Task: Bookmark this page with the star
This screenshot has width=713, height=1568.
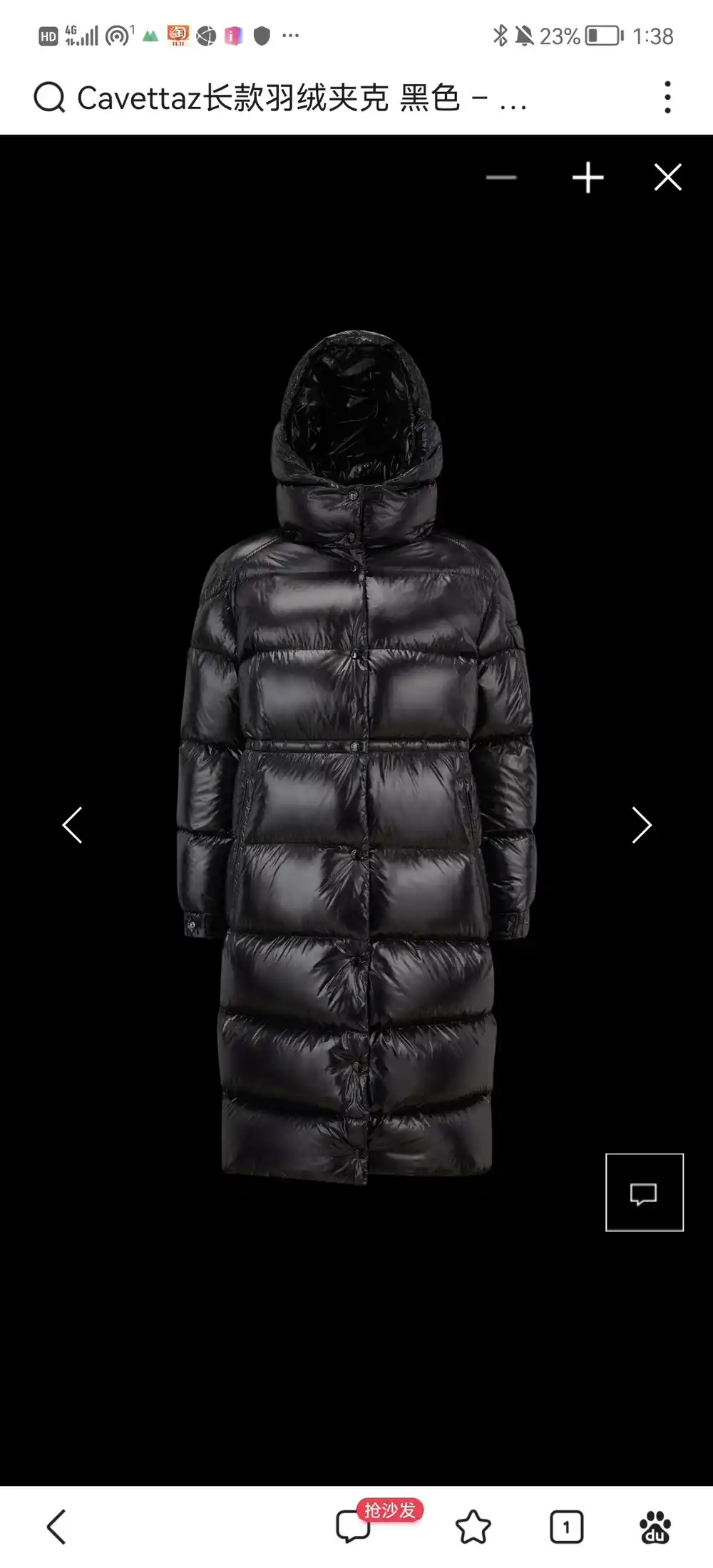Action: [x=473, y=1527]
